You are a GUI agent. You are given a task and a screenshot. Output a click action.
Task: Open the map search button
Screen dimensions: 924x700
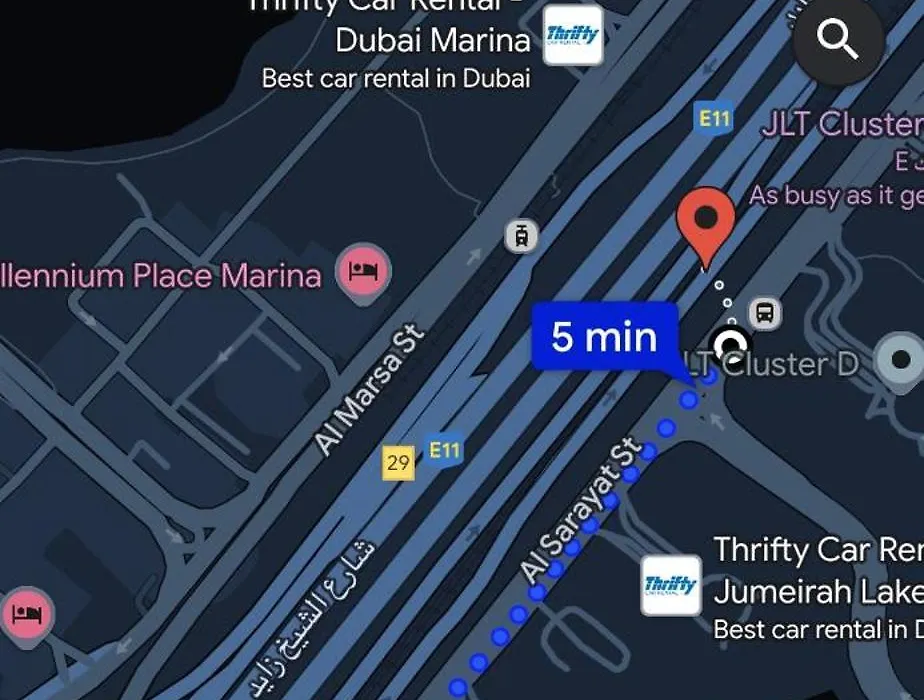(x=838, y=41)
